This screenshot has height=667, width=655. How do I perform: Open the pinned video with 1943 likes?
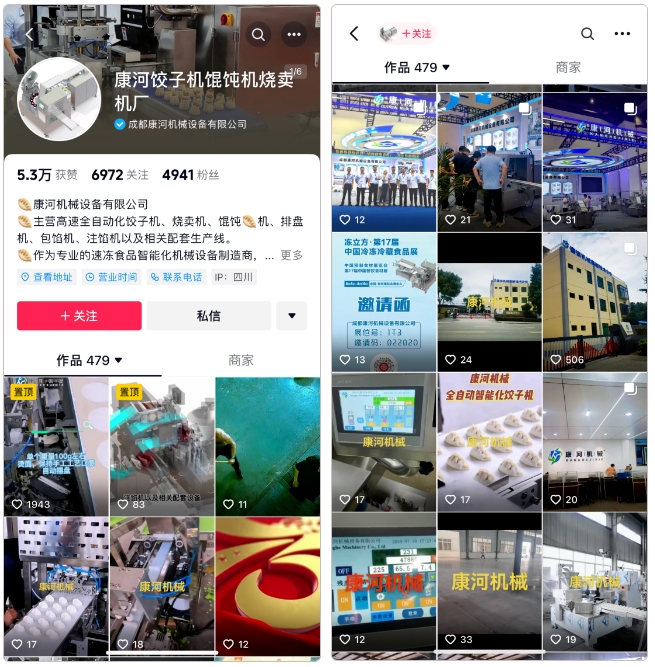(56, 446)
